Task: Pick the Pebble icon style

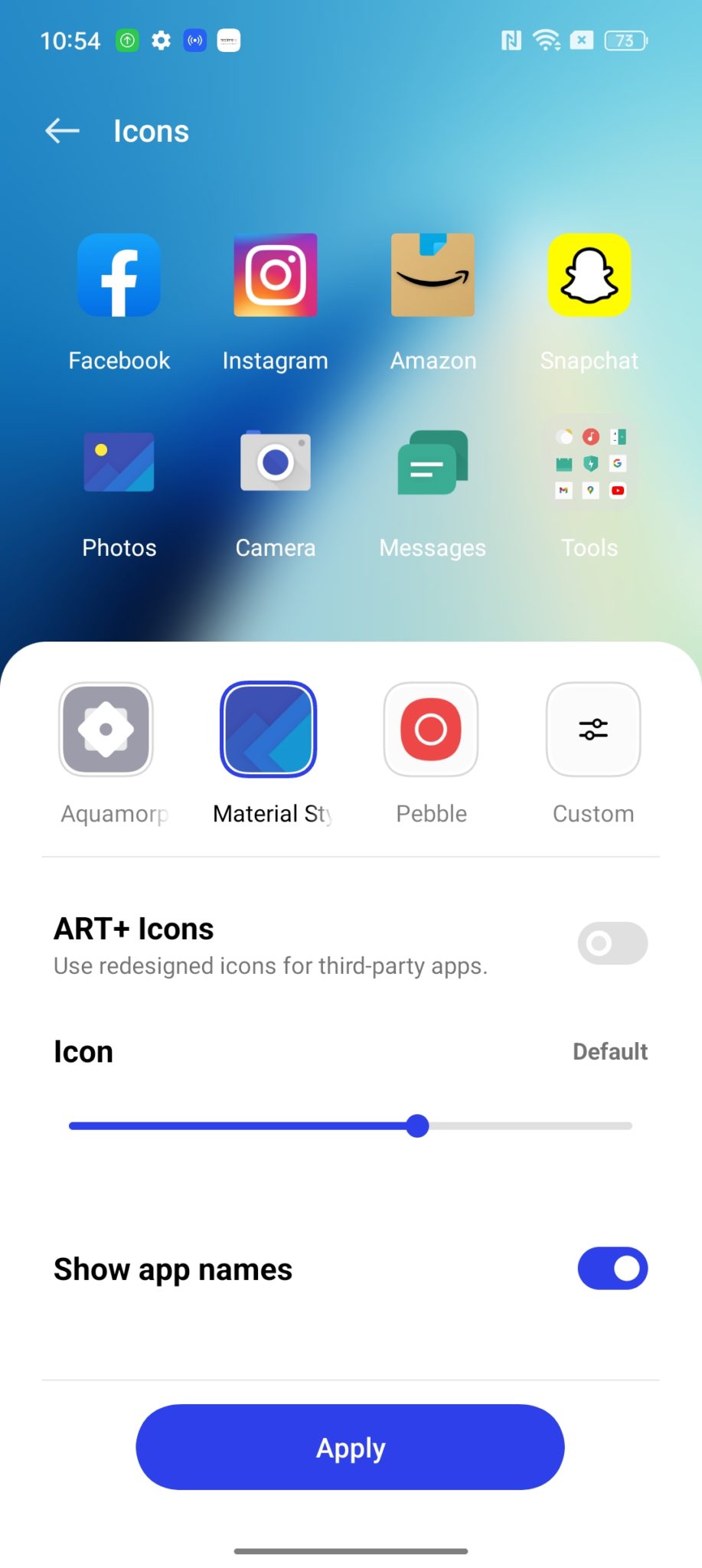Action: (431, 730)
